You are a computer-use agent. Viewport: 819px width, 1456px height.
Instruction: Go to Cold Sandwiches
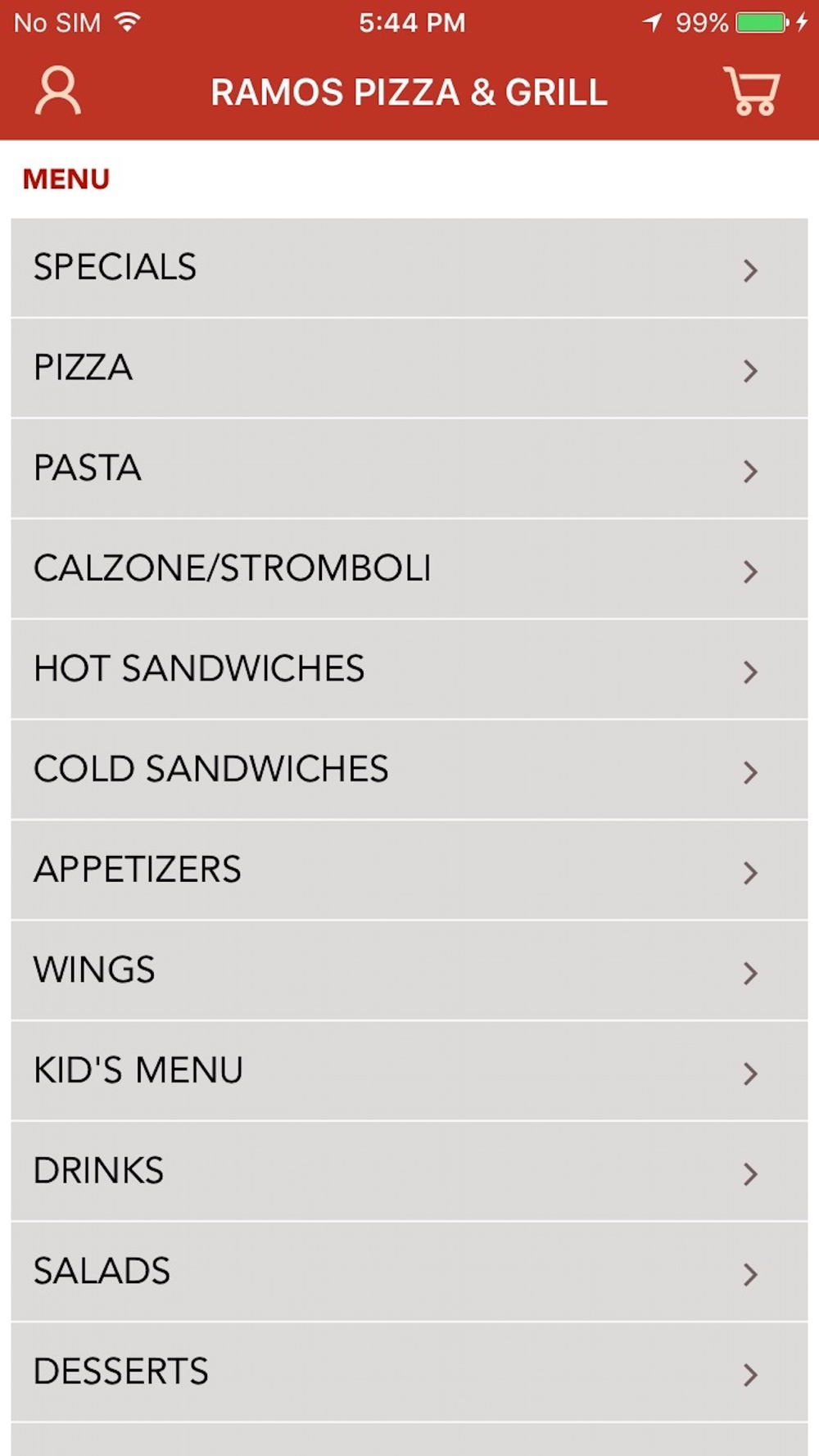click(x=409, y=770)
